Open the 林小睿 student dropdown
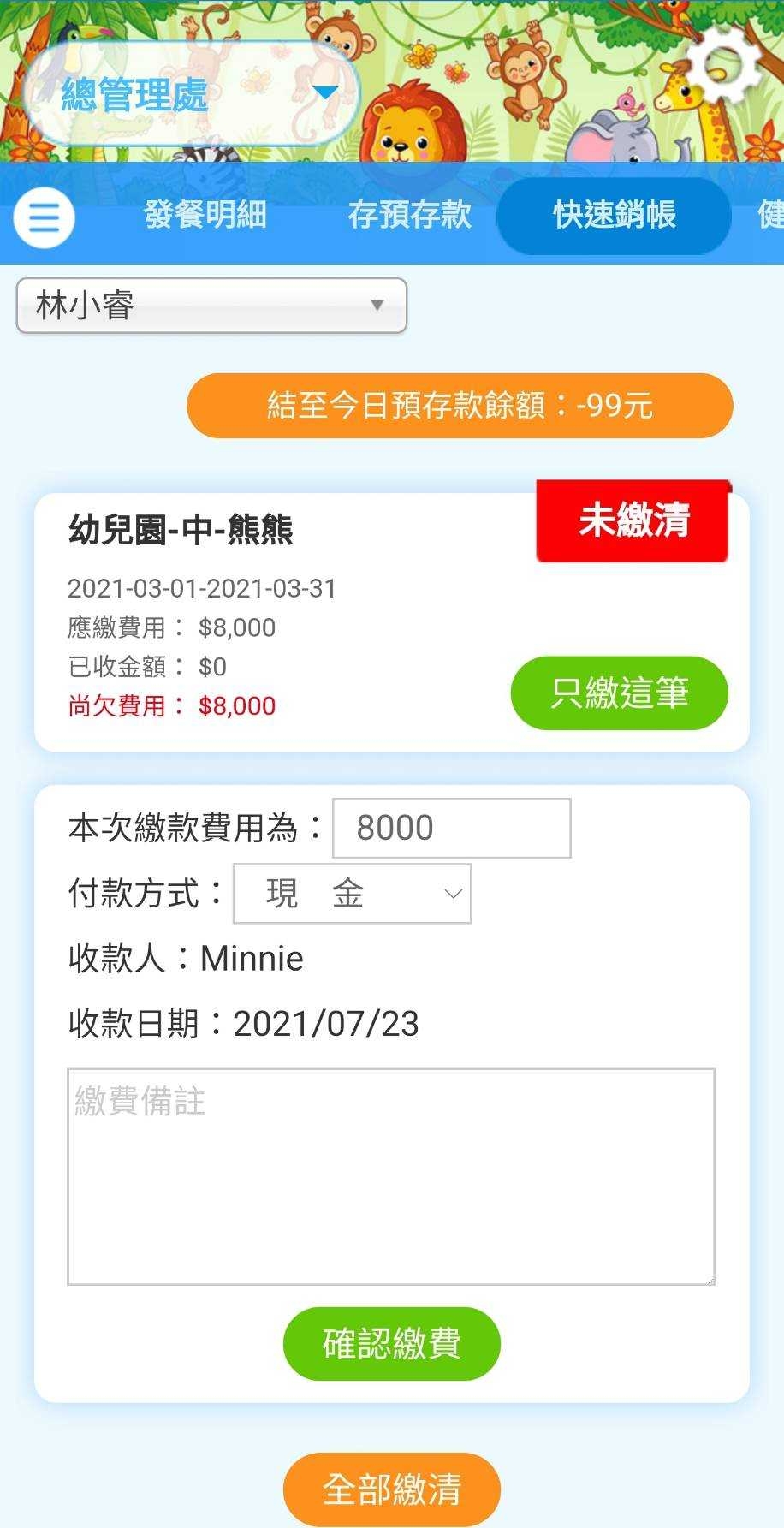The image size is (784, 1528). click(x=211, y=306)
